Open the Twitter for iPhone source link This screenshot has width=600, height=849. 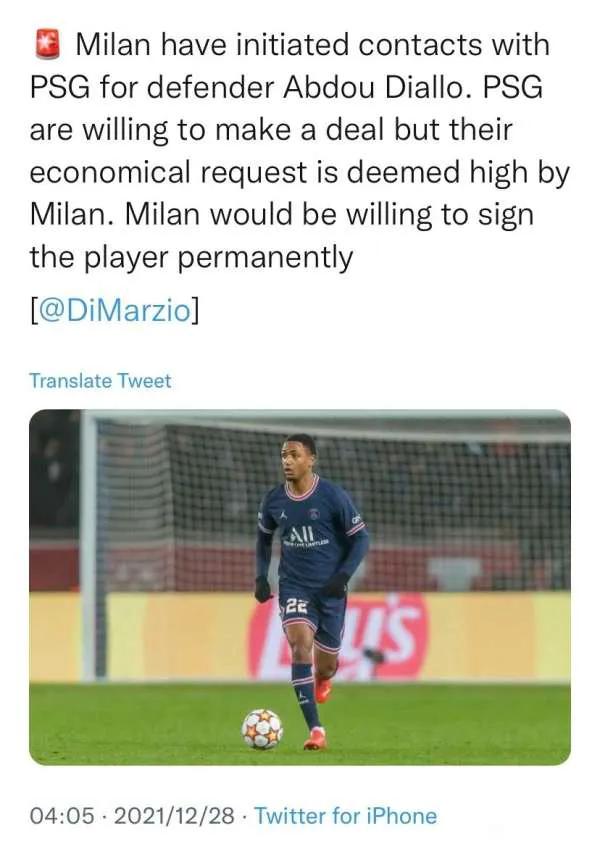(x=345, y=816)
